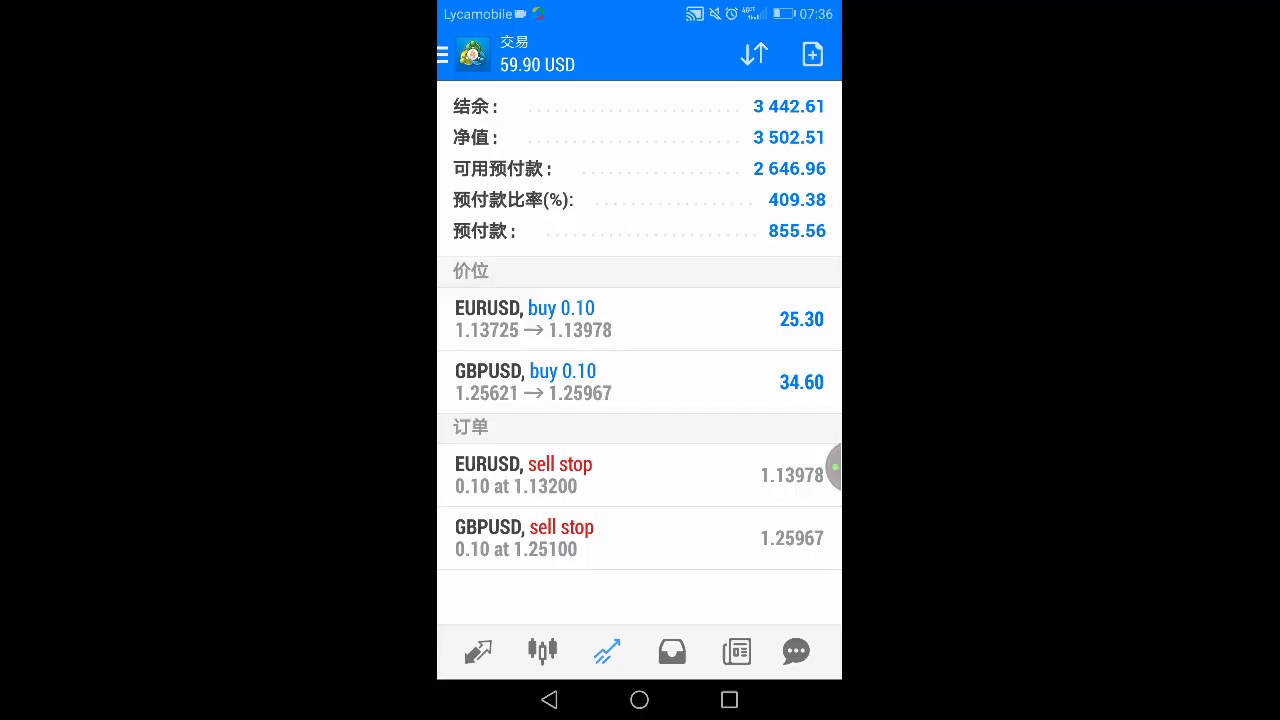The width and height of the screenshot is (1280, 720).
Task: Switch to the Quotes tab
Action: coord(478,652)
